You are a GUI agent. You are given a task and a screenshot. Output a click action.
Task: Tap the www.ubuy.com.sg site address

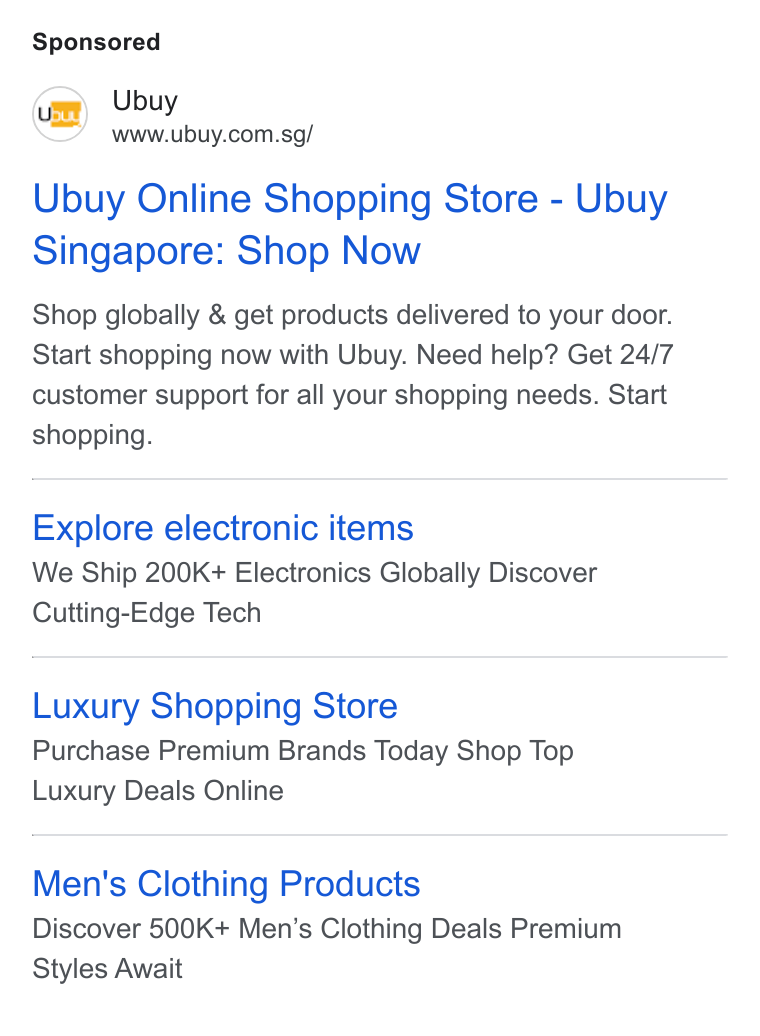tap(212, 135)
